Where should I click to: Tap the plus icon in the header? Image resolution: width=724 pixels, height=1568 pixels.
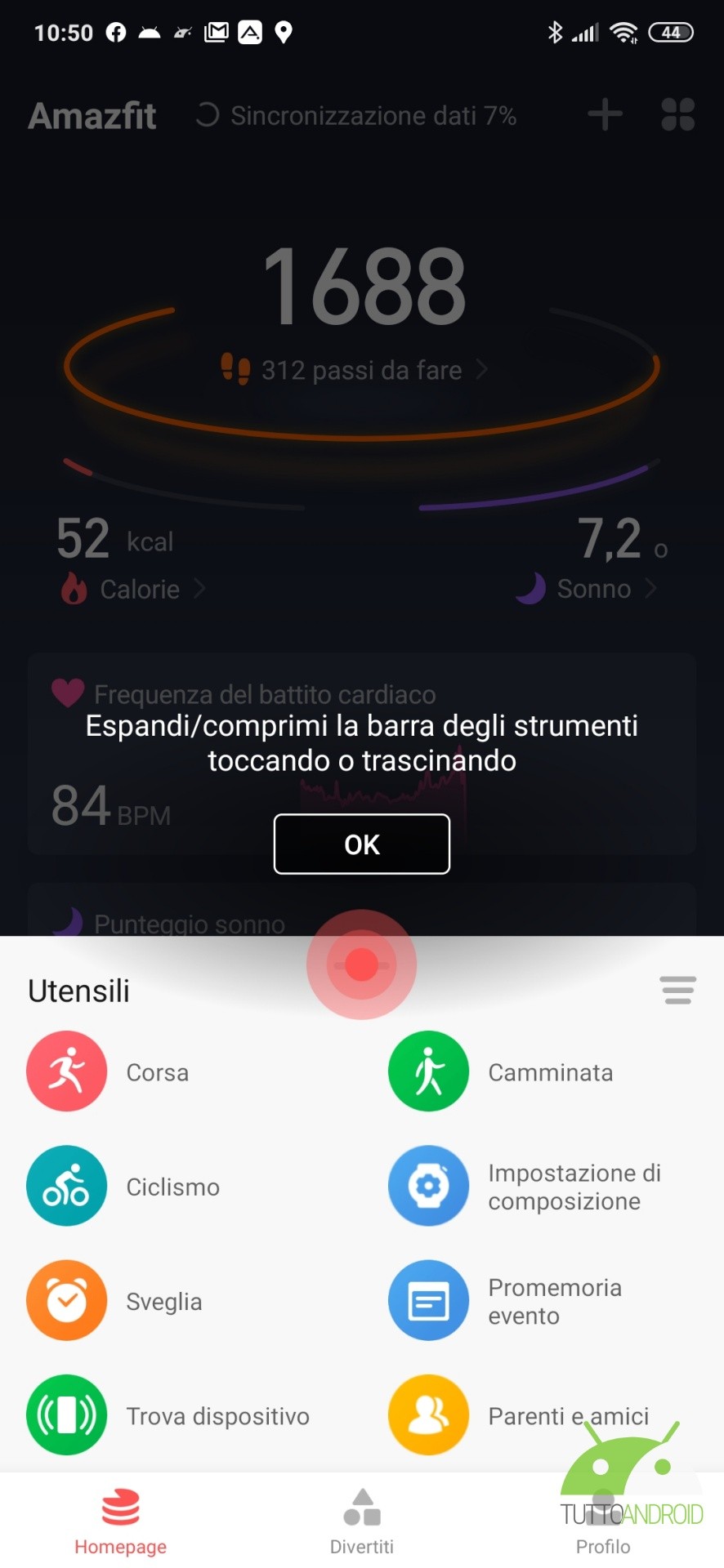(x=606, y=114)
